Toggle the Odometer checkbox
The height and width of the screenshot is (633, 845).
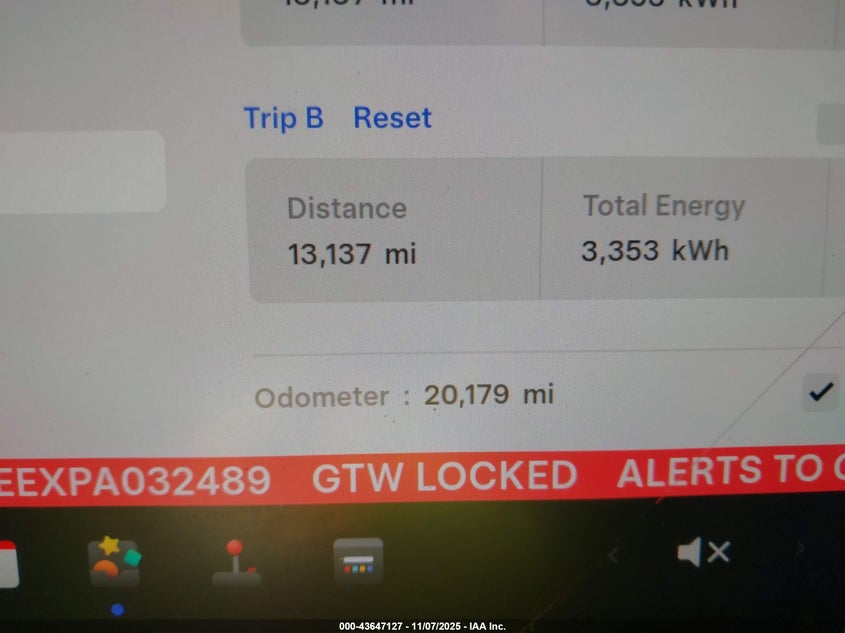(x=820, y=393)
